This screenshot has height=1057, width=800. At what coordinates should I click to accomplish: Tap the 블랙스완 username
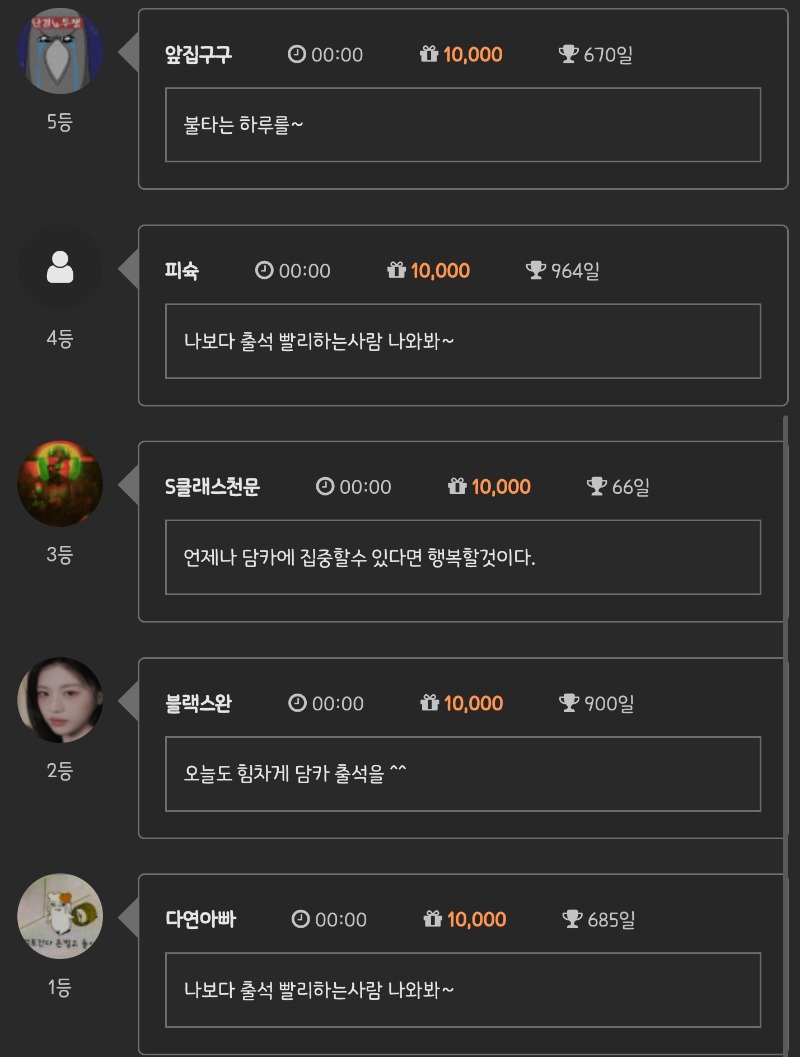[x=198, y=703]
